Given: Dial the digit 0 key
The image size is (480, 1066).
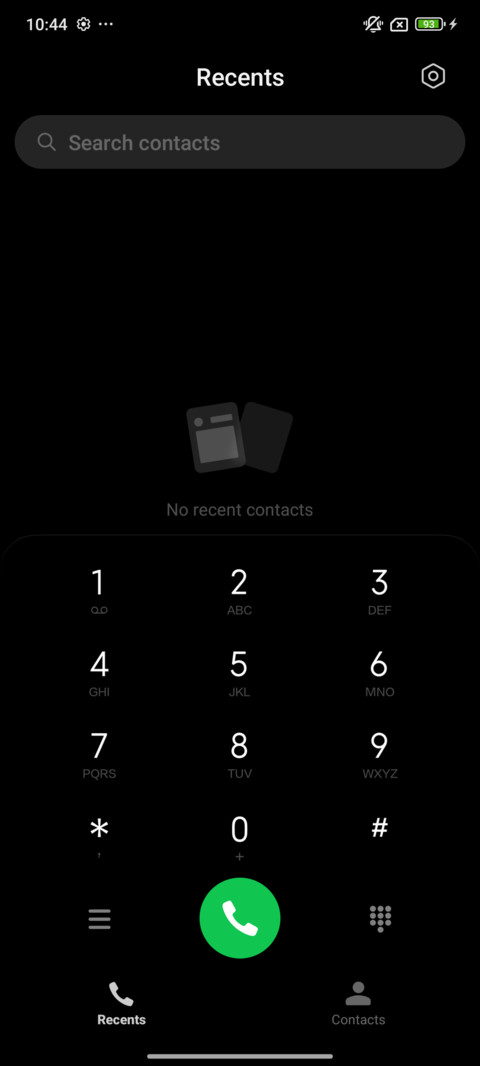Looking at the screenshot, I should point(239,837).
